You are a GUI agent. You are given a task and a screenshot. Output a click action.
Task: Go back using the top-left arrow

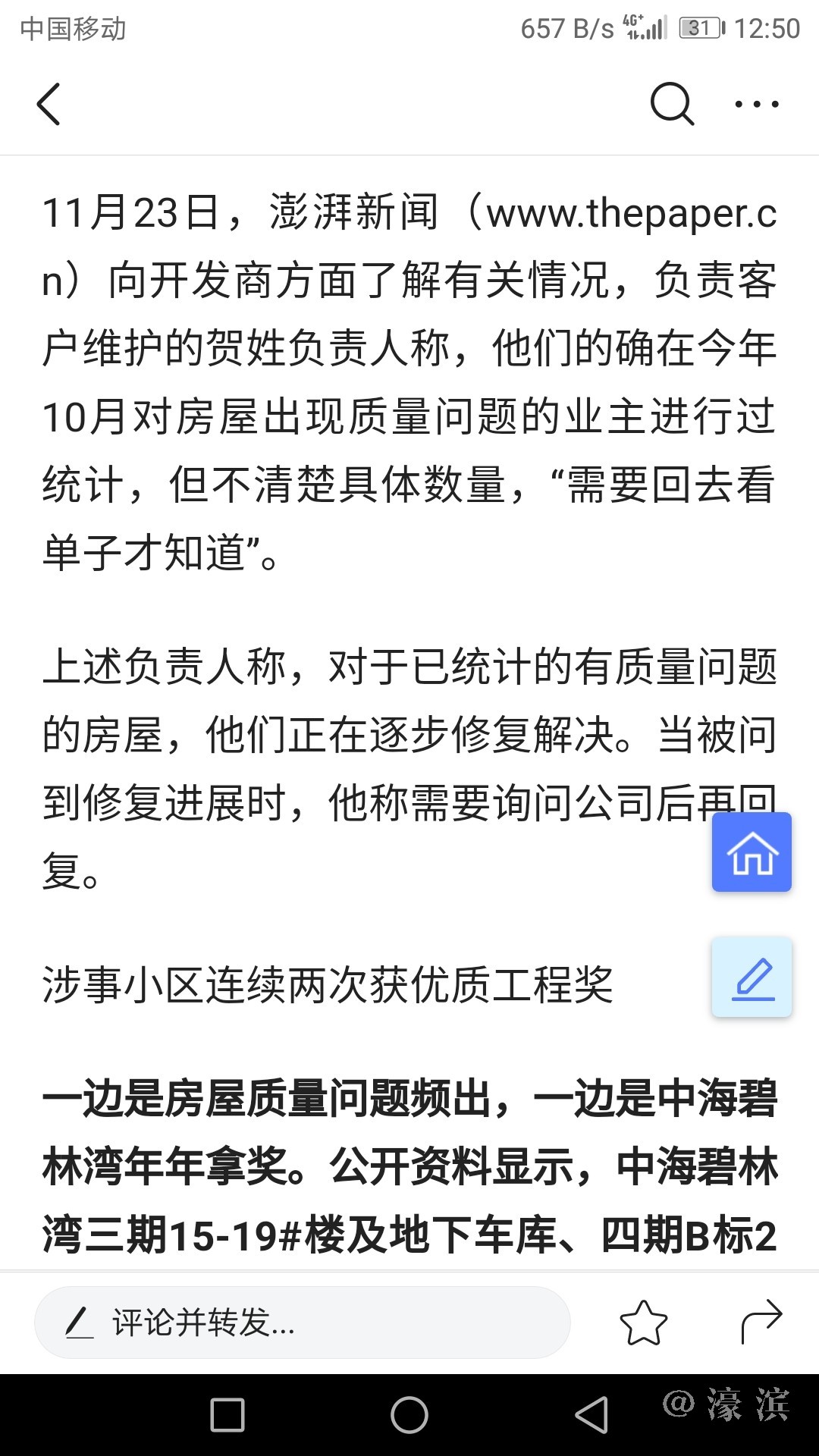click(49, 104)
